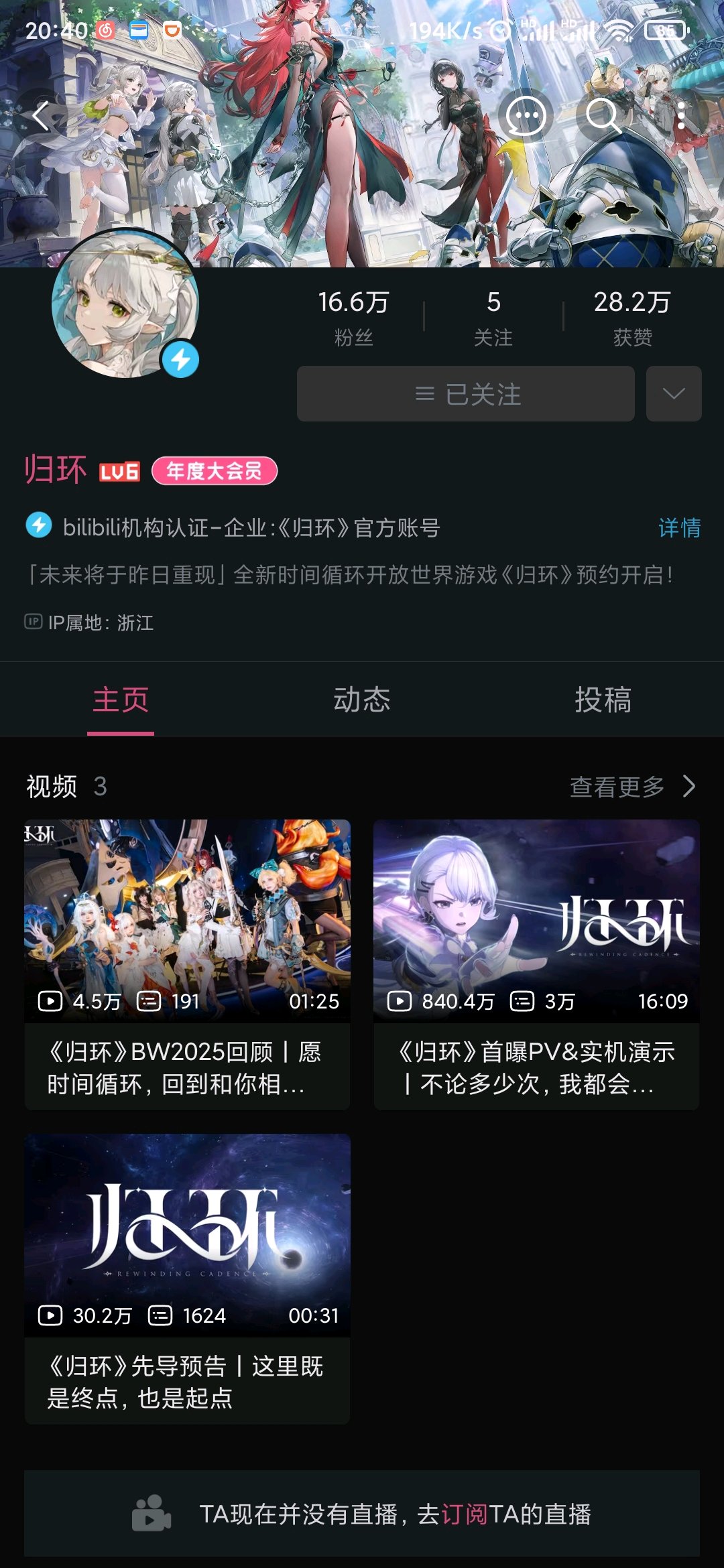Switch to the 动态 tab

click(x=362, y=700)
